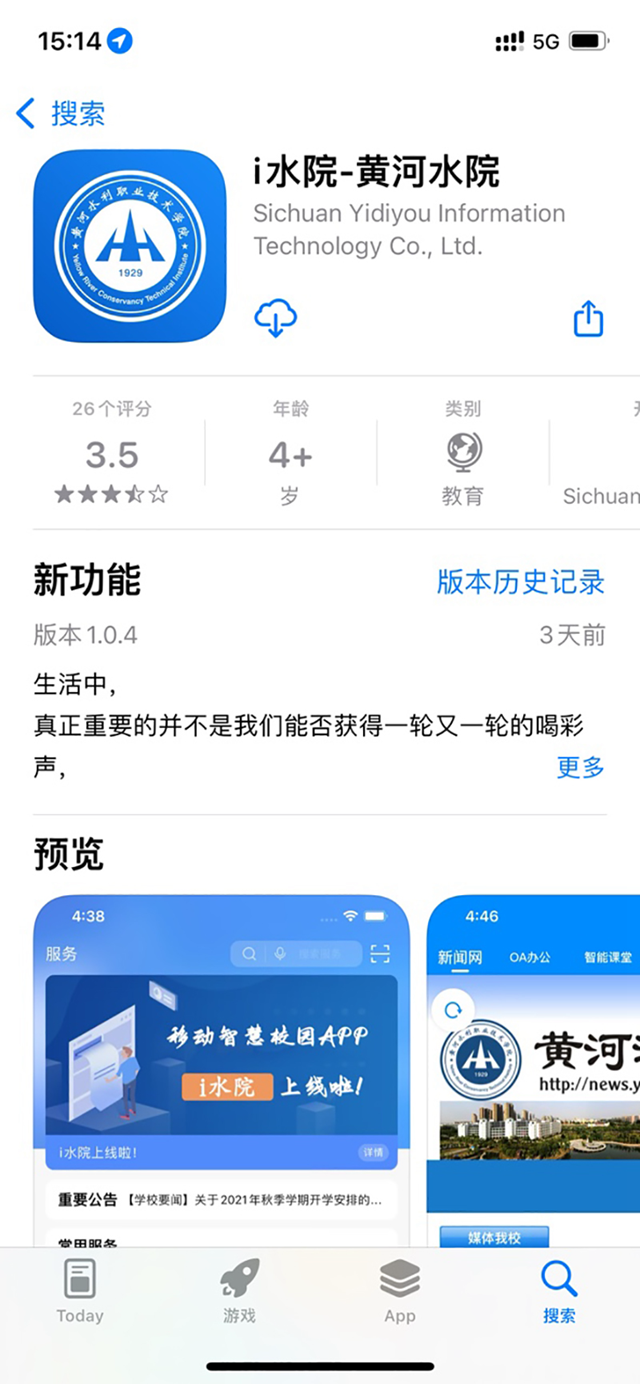Open the second preview screenshot
This screenshot has height=1384, width=640.
[533, 1070]
